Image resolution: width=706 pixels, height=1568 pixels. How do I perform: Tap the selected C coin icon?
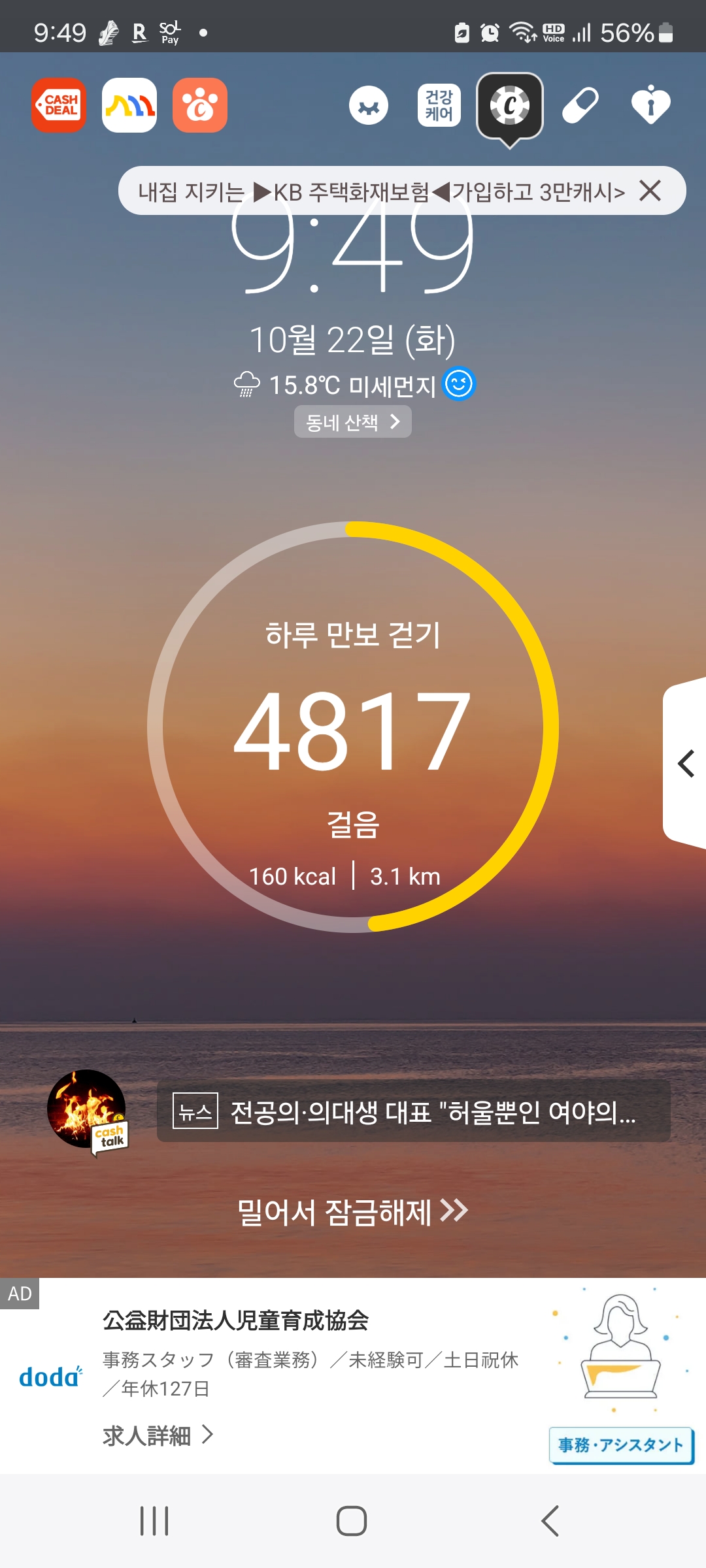point(510,106)
